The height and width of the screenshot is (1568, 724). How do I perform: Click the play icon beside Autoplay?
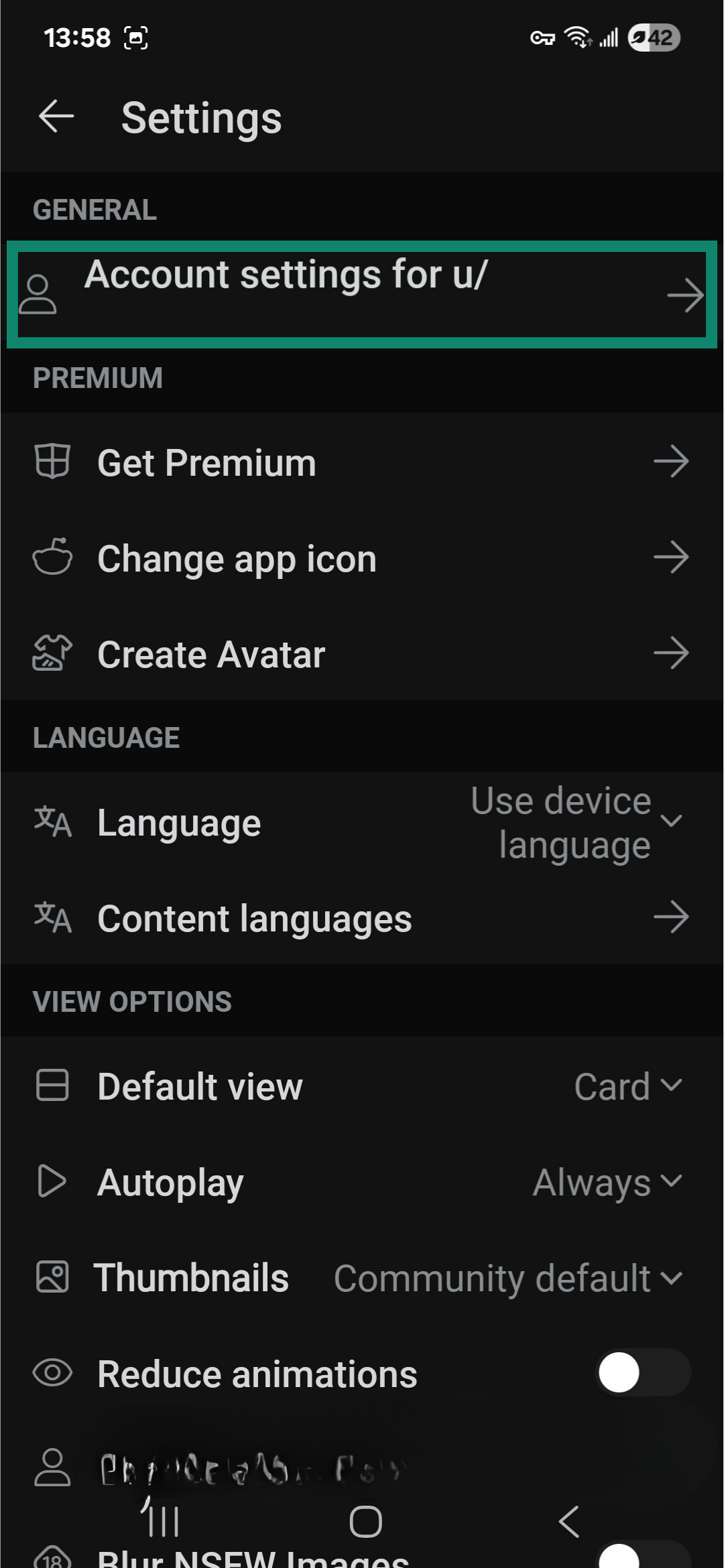click(54, 1182)
